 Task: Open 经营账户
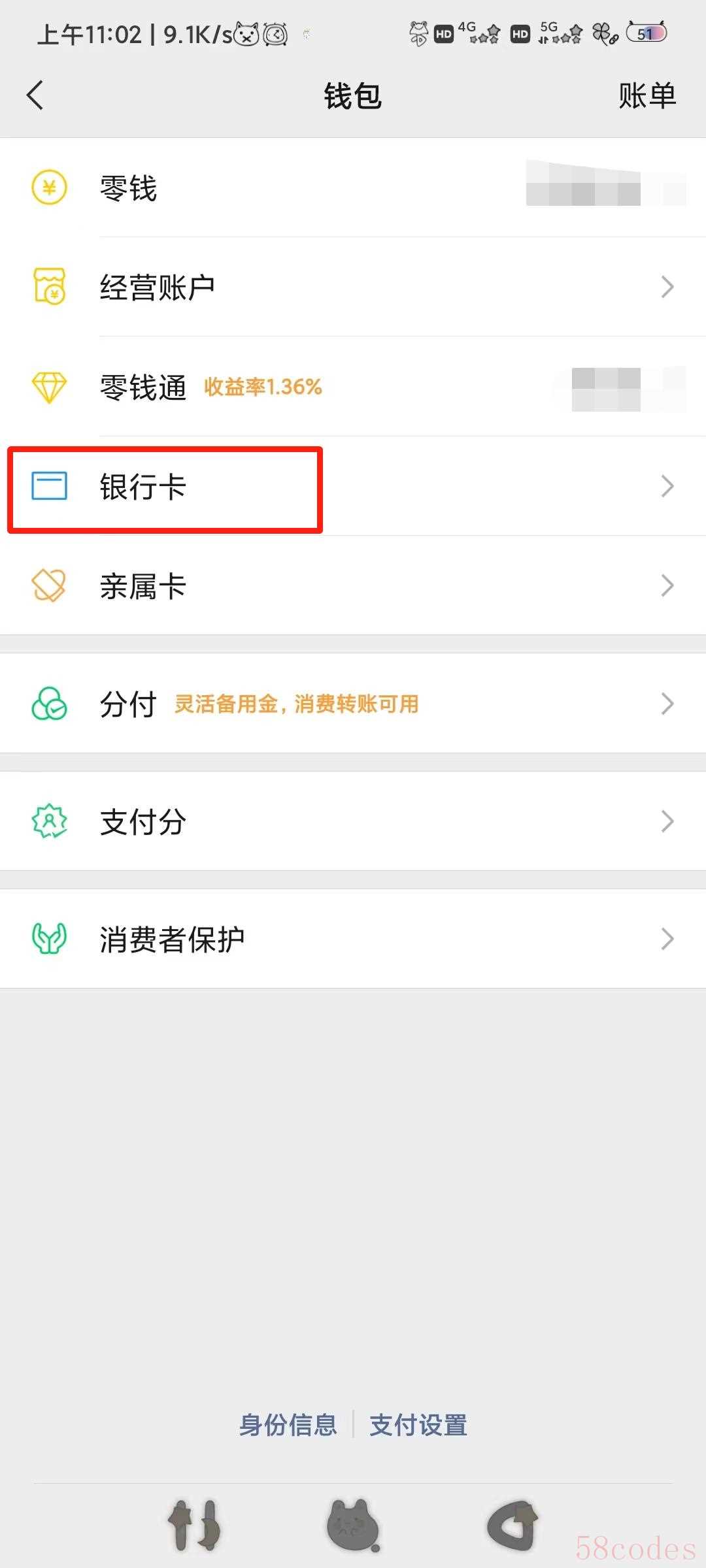[353, 287]
